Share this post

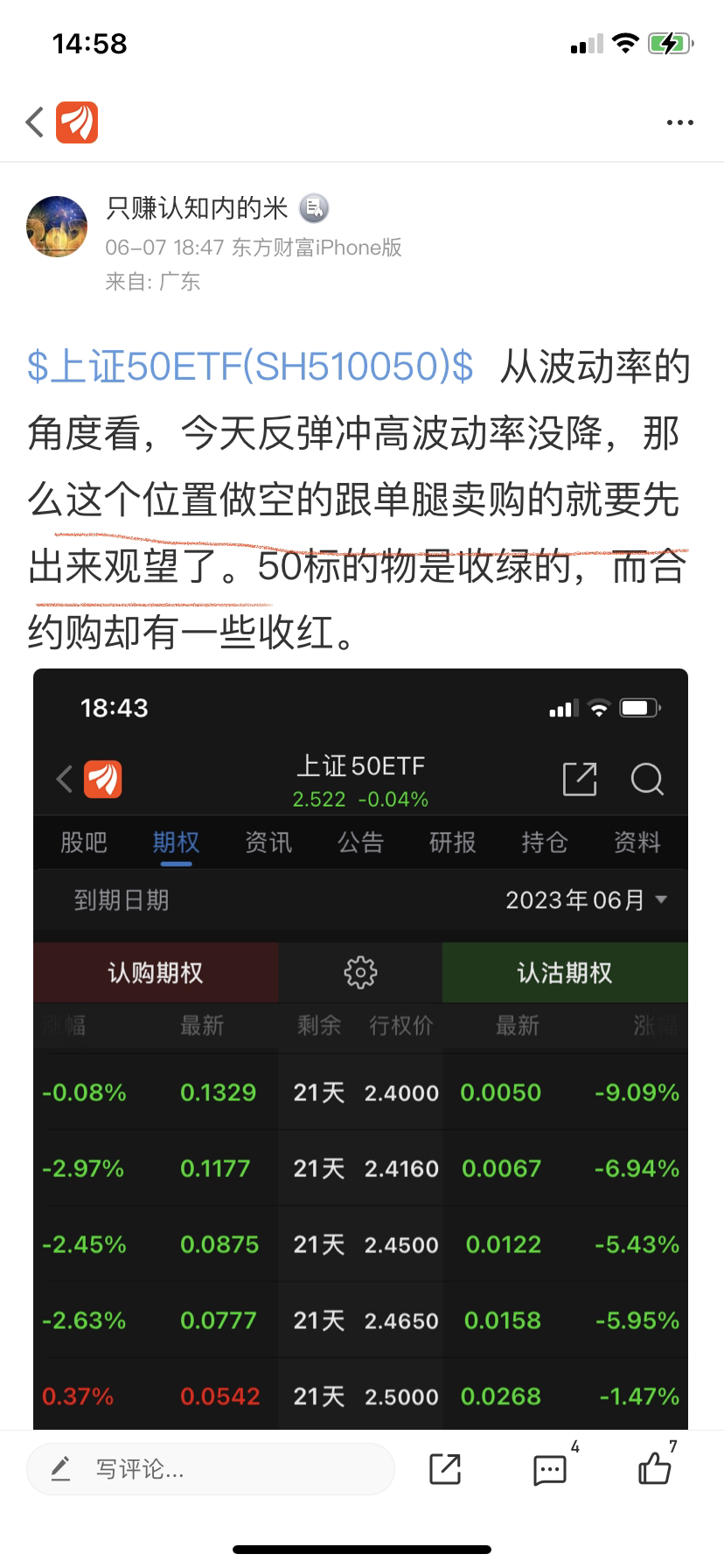pos(445,1469)
